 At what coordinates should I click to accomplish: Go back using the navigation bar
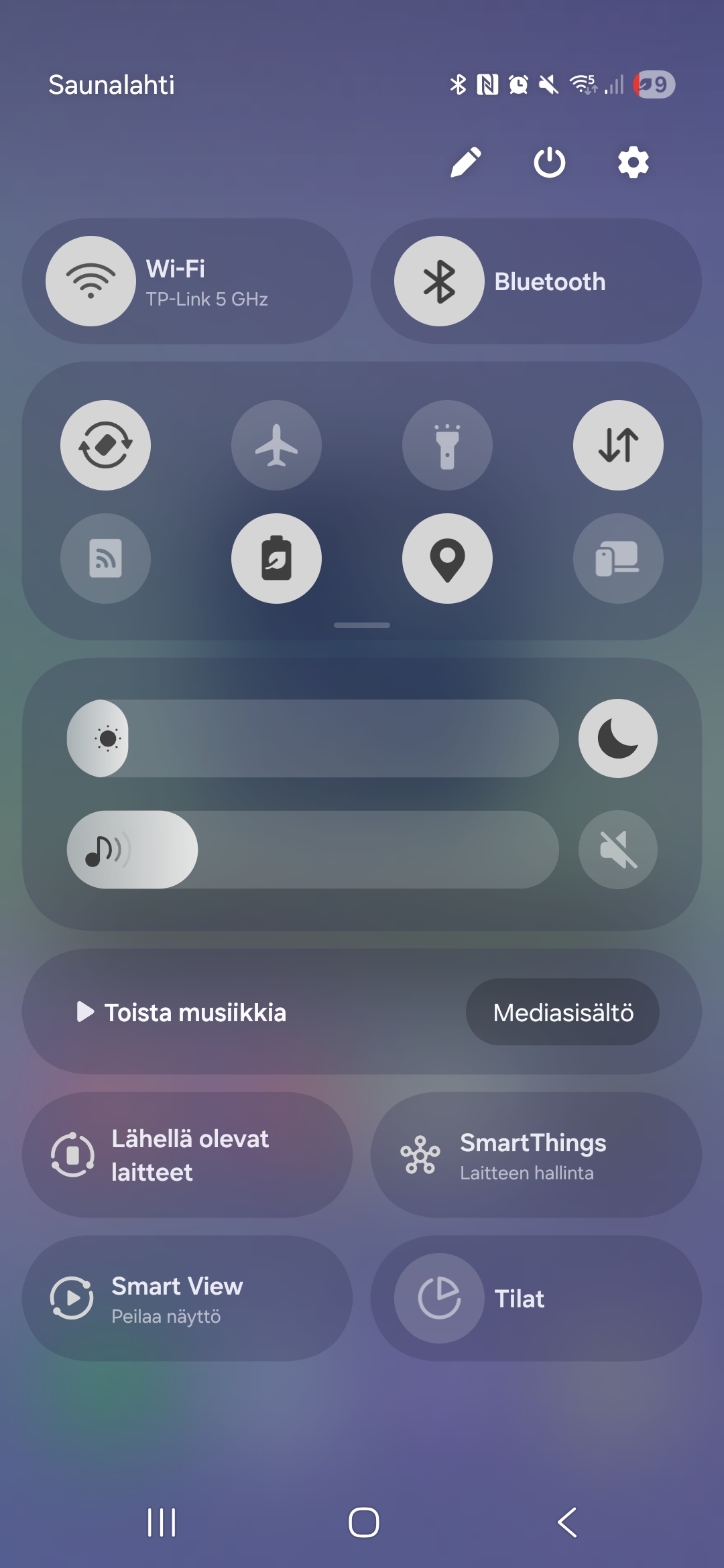(x=567, y=1522)
